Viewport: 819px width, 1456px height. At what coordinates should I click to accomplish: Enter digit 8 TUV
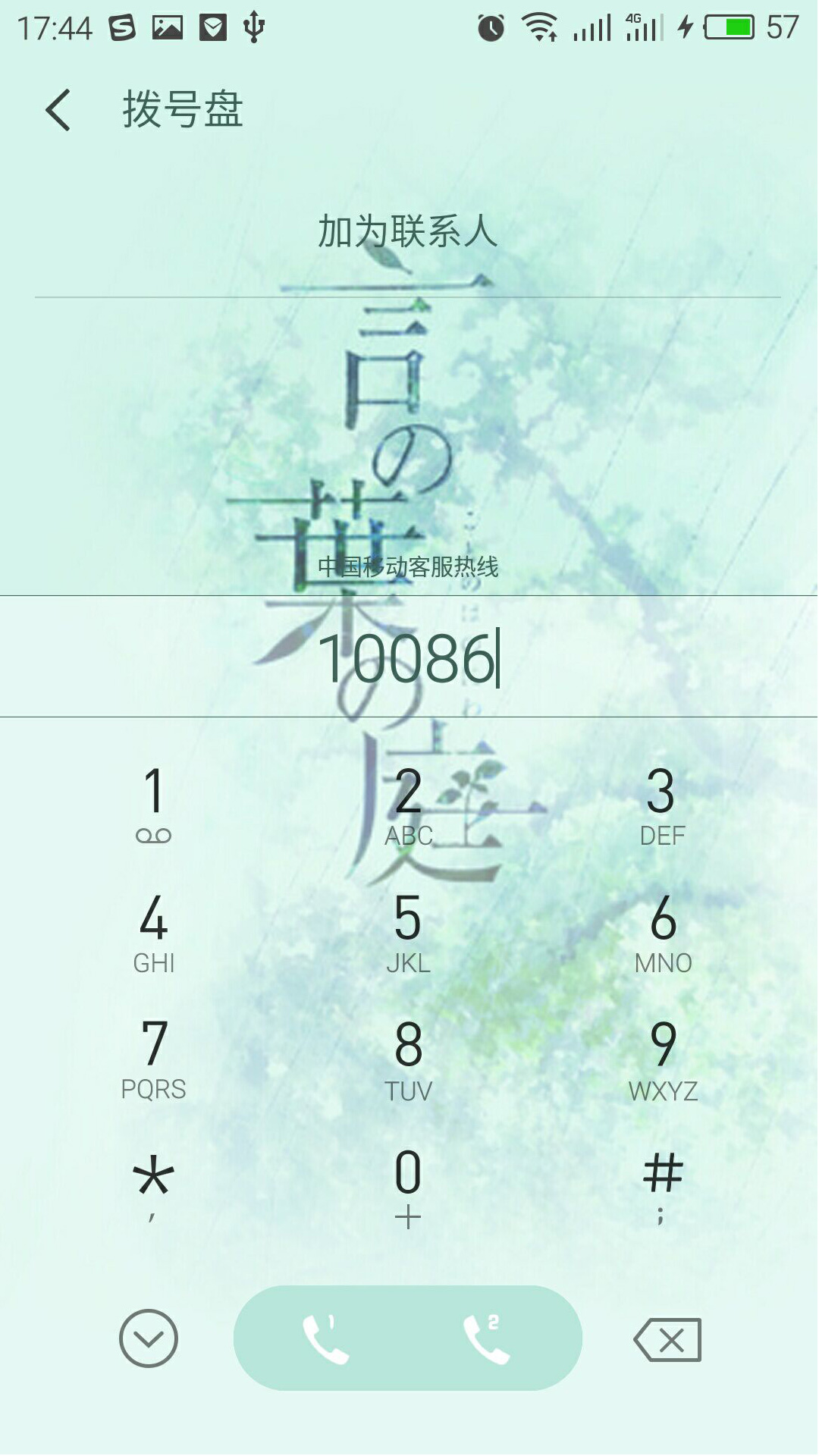click(408, 1059)
